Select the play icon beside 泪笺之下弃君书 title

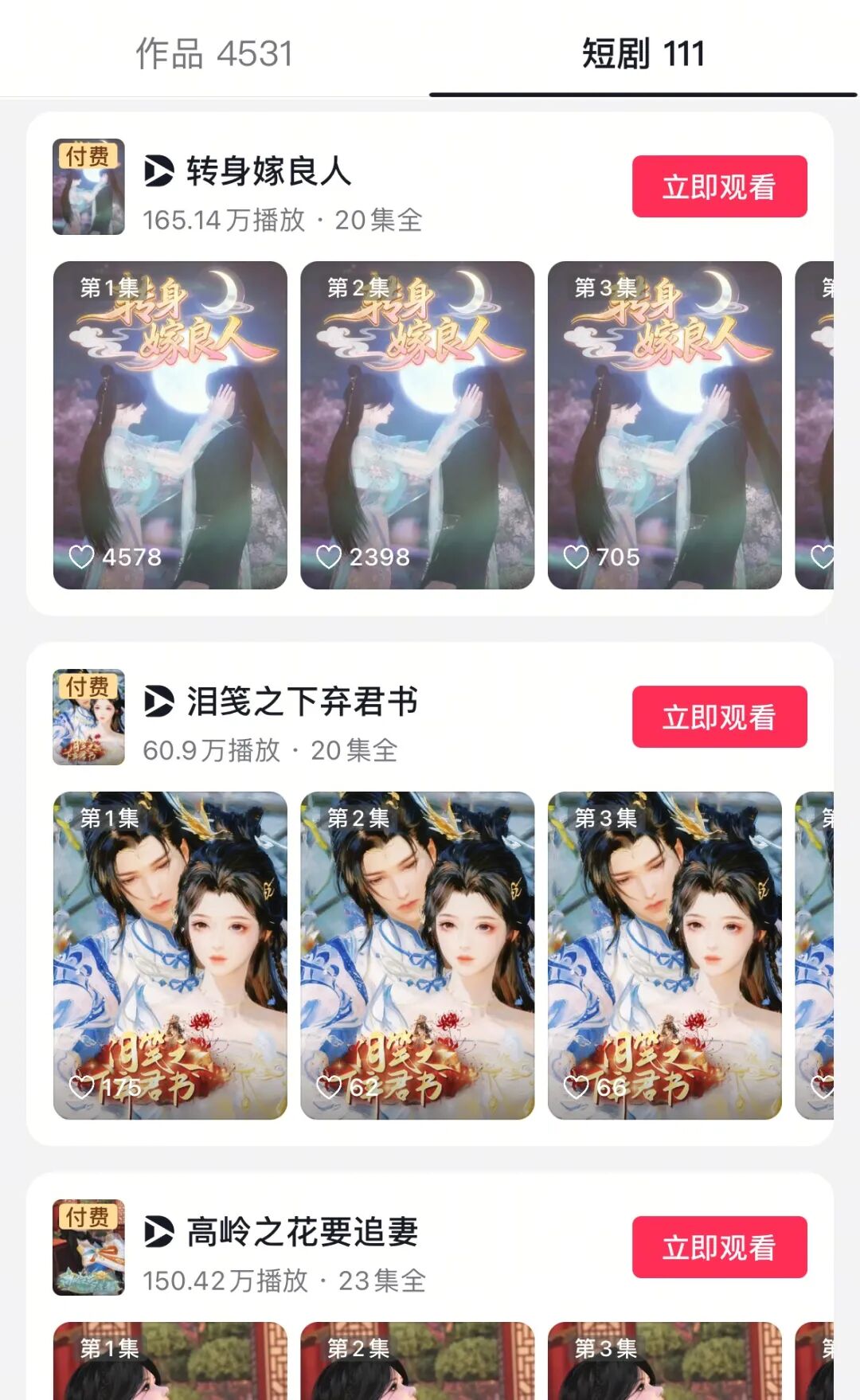(159, 702)
